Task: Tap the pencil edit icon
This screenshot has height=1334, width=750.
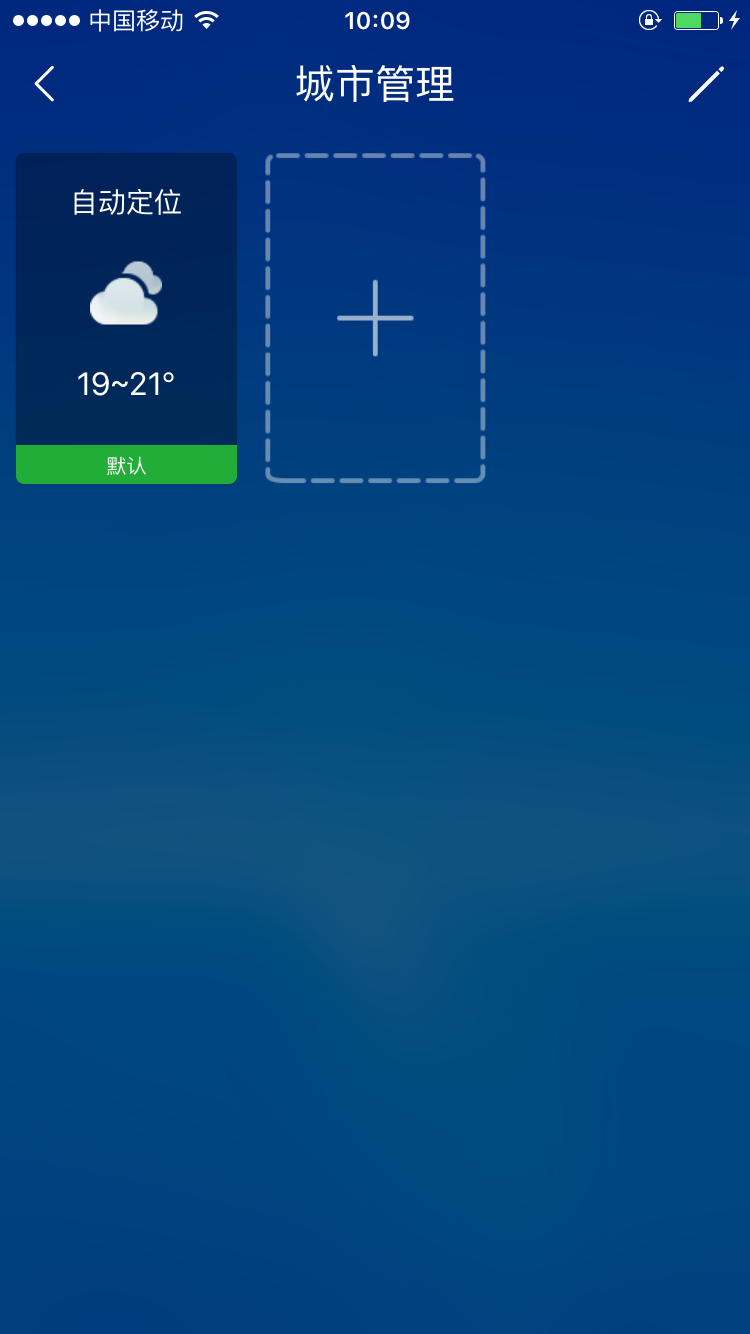Action: tap(706, 85)
